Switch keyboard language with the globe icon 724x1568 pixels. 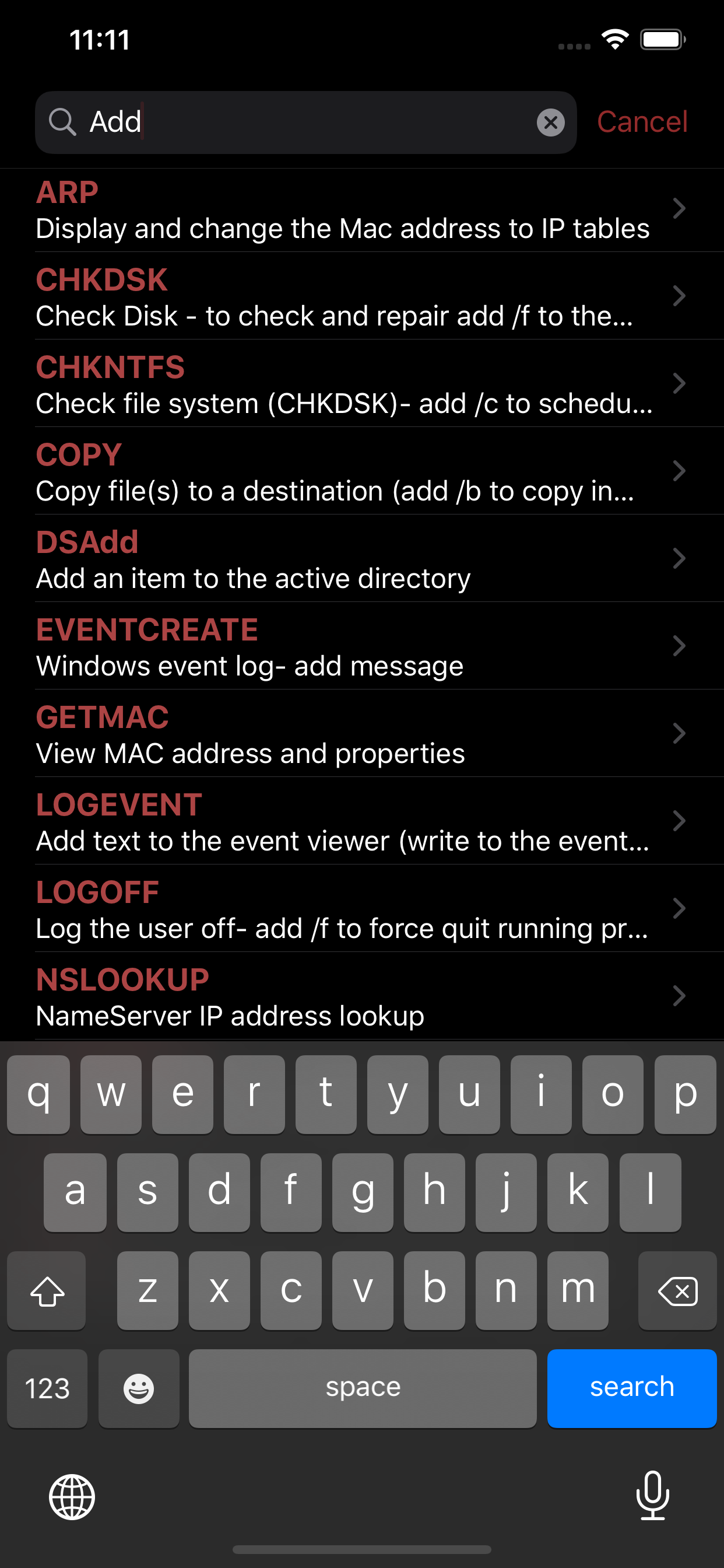(x=72, y=1497)
